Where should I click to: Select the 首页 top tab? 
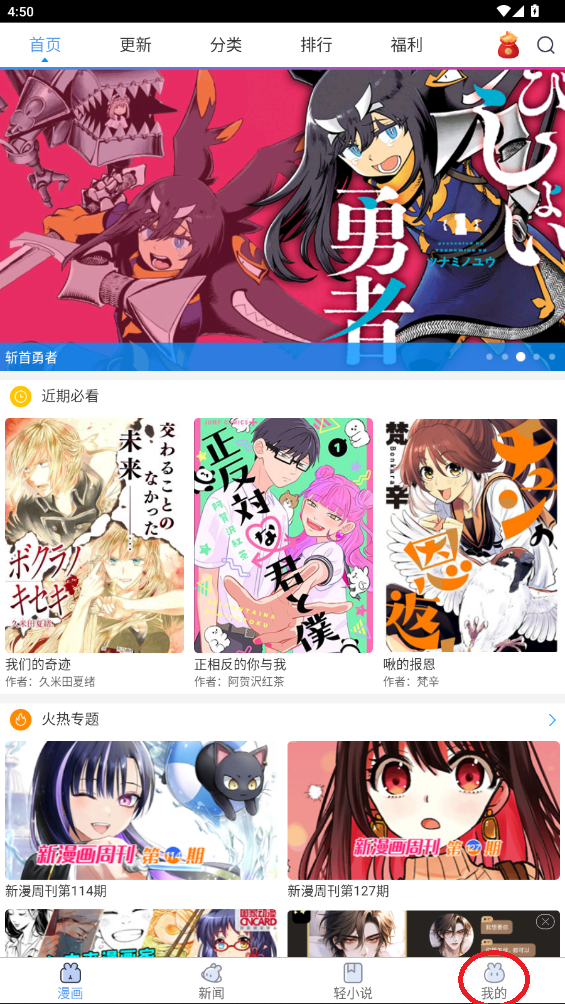tap(45, 45)
